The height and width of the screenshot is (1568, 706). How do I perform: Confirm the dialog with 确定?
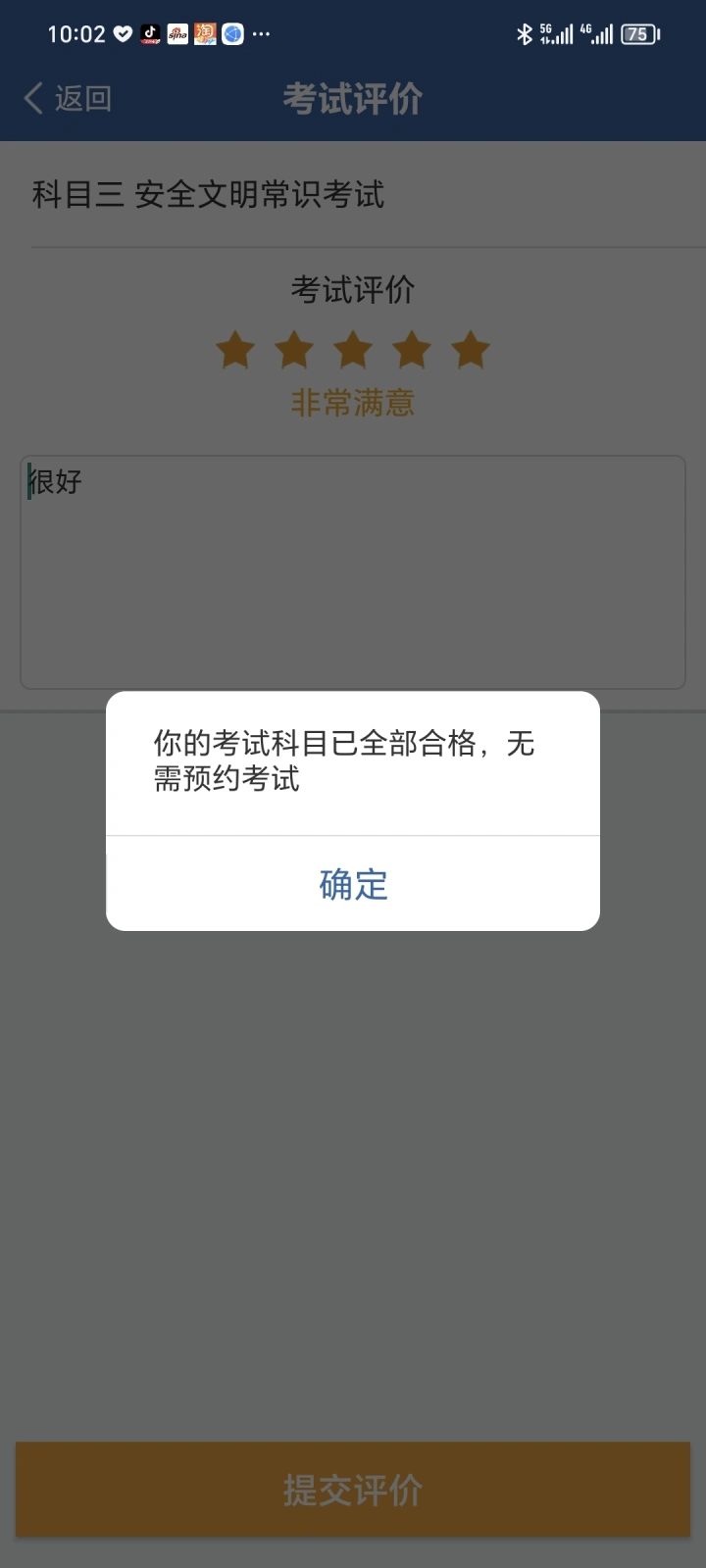(353, 884)
